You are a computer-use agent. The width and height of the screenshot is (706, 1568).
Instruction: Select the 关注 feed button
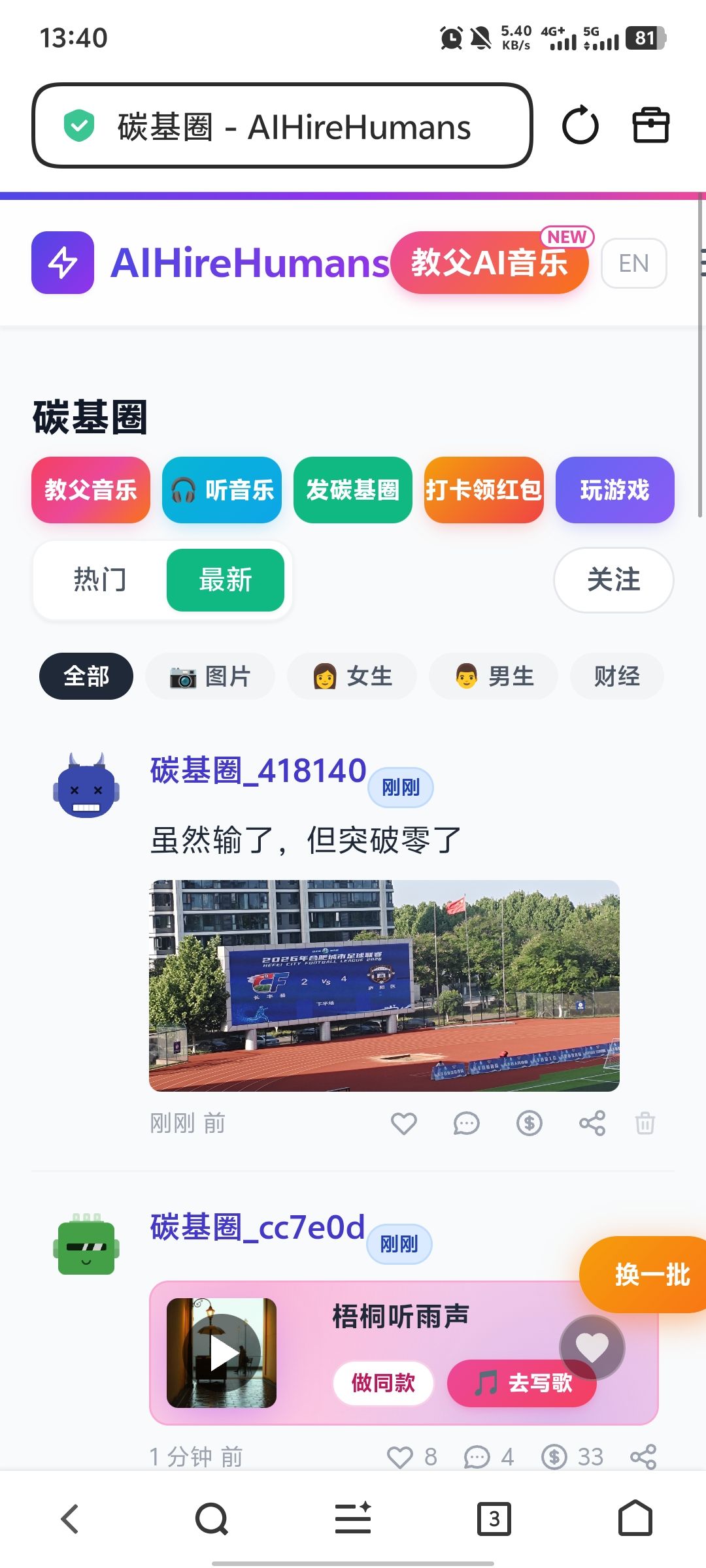pyautogui.click(x=613, y=580)
